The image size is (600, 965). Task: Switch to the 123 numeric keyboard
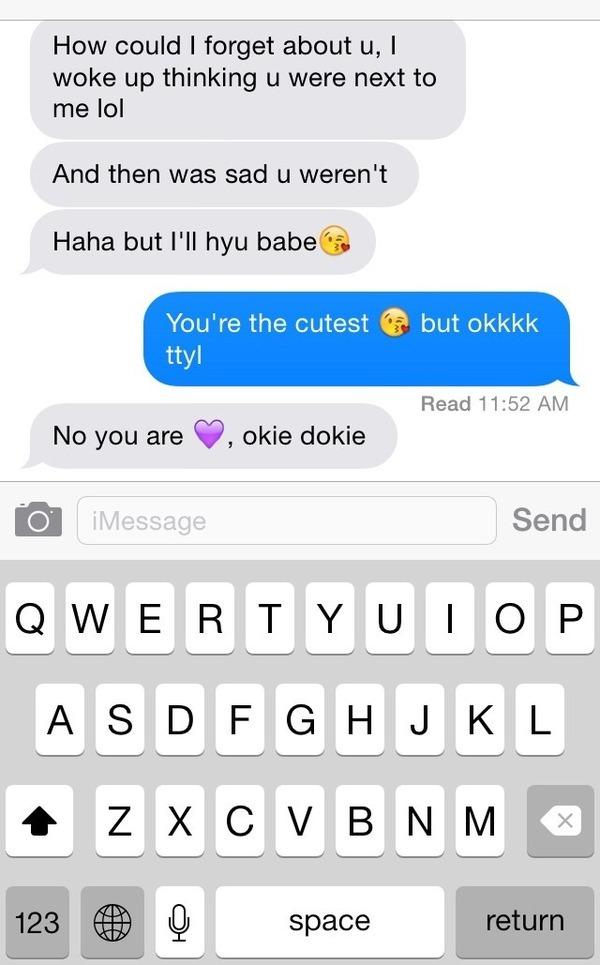tap(37, 921)
